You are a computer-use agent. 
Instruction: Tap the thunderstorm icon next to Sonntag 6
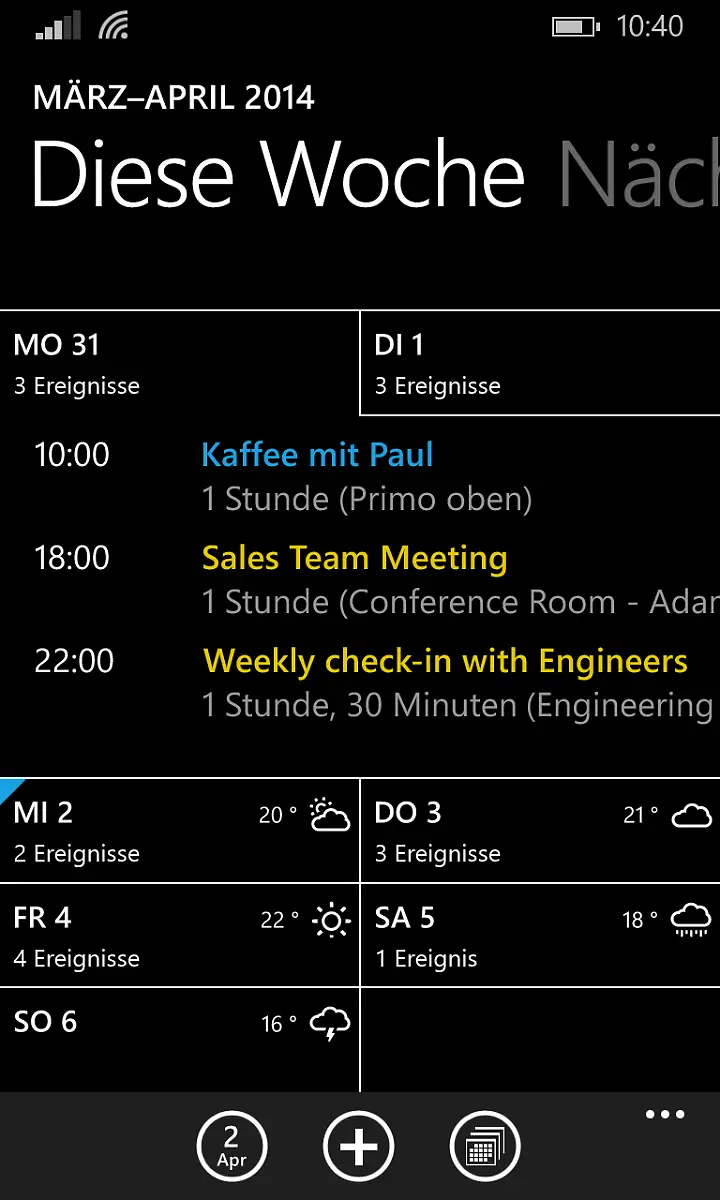[330, 1023]
